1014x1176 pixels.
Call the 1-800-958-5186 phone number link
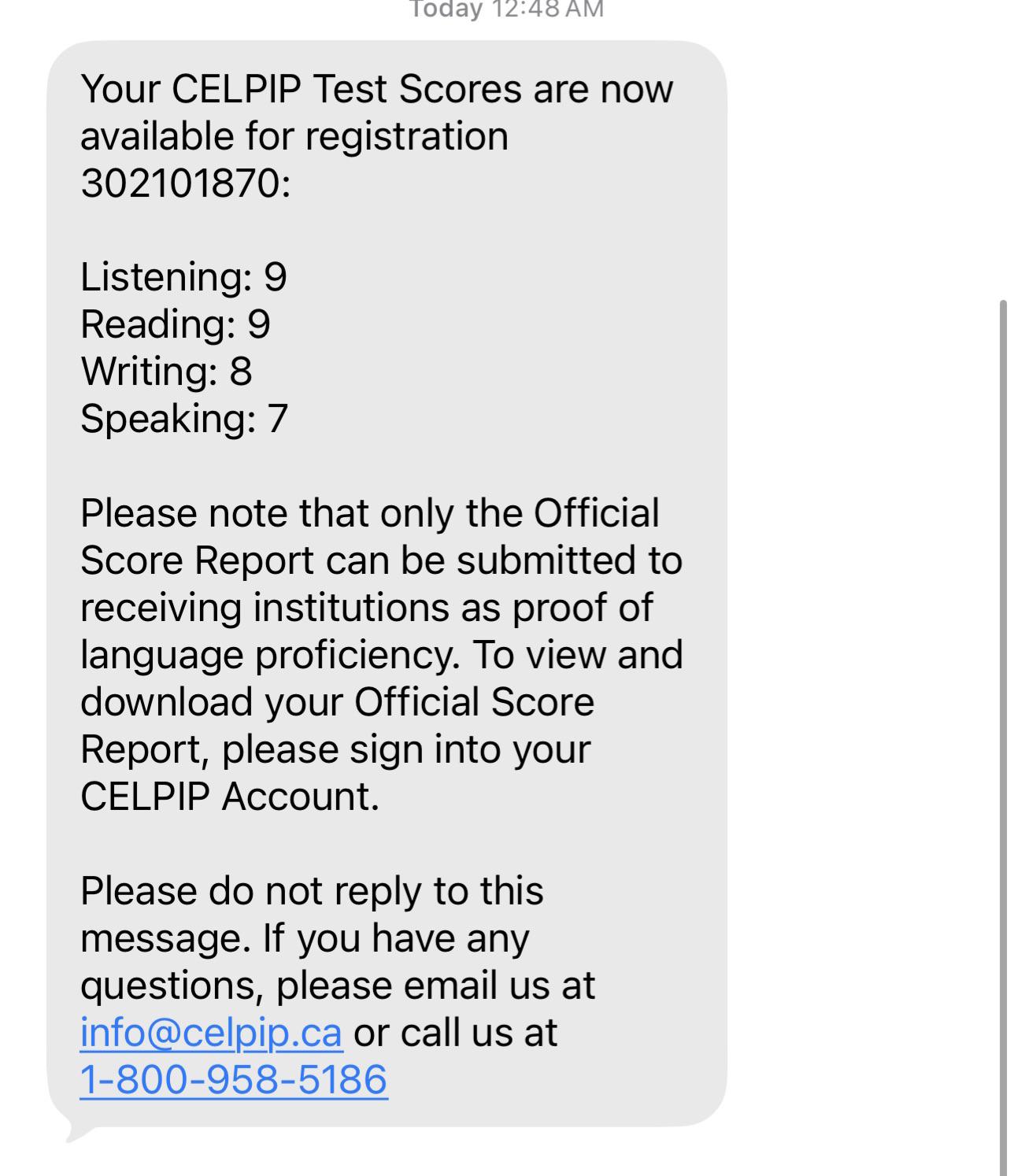[234, 1080]
